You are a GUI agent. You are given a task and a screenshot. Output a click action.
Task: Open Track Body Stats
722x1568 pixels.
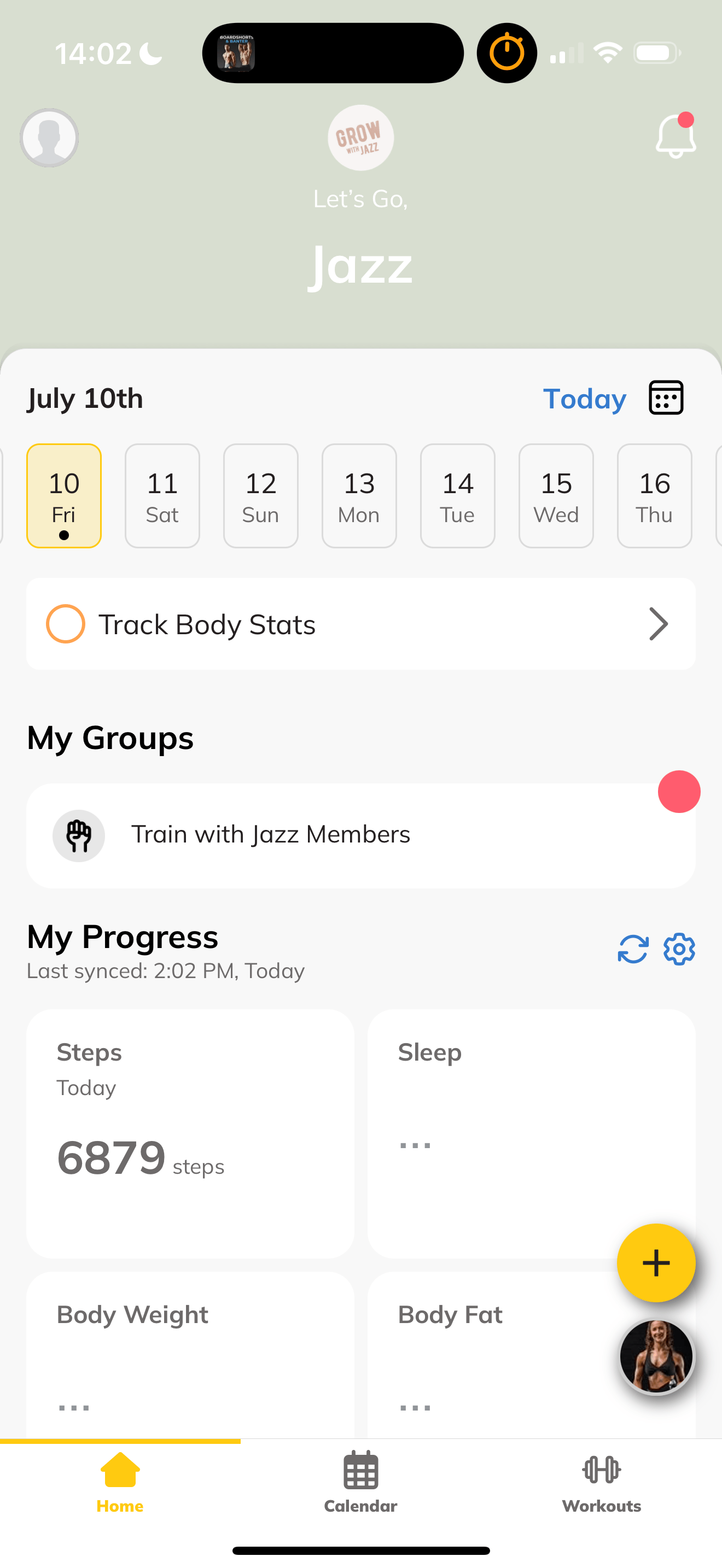point(361,624)
